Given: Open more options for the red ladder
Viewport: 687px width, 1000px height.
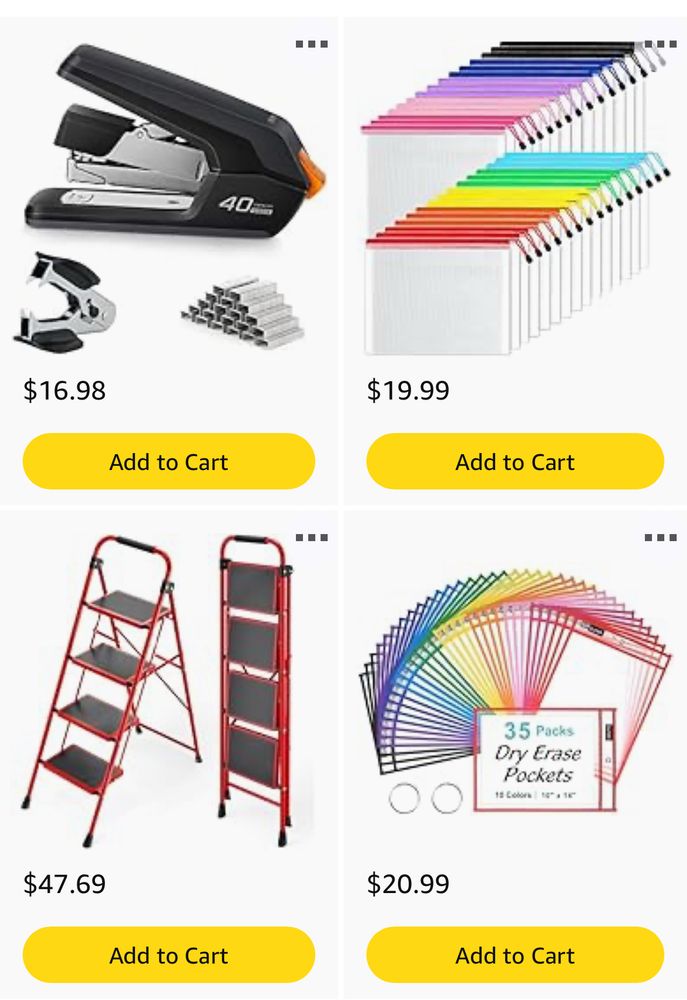Looking at the screenshot, I should tap(311, 538).
